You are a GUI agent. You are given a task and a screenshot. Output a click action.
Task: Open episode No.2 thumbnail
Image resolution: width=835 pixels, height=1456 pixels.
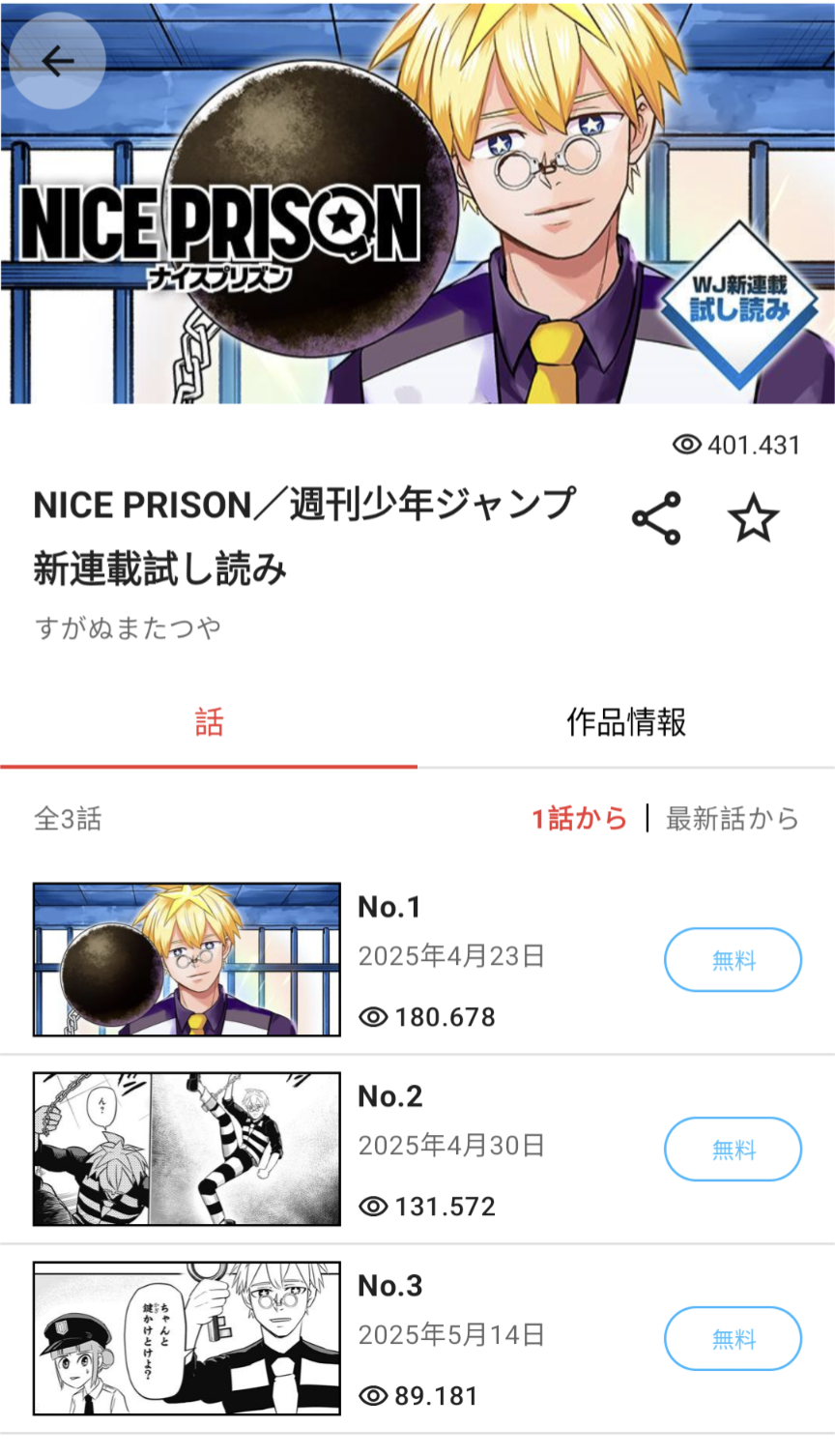[187, 1150]
